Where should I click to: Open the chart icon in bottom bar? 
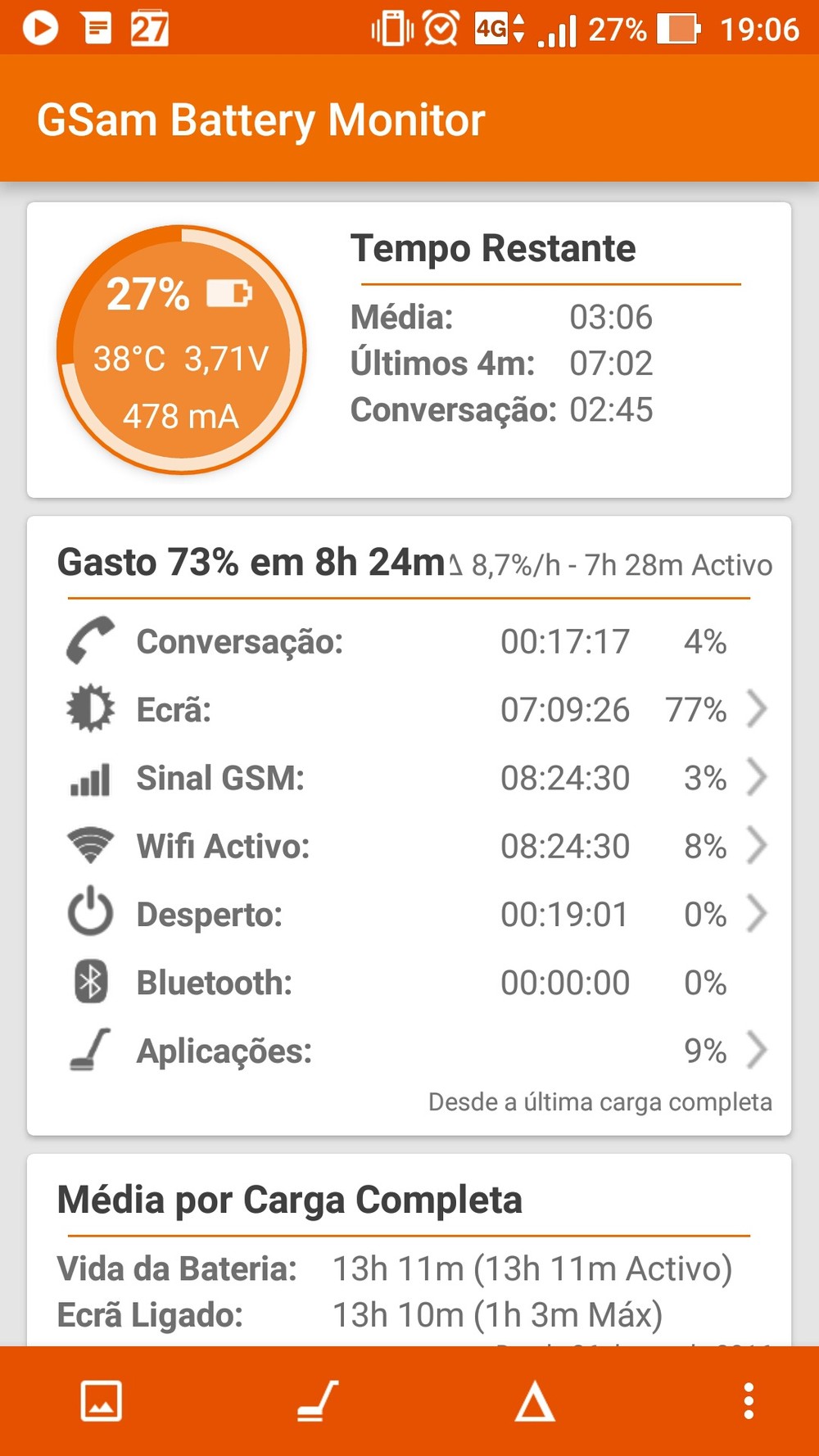102,1400
